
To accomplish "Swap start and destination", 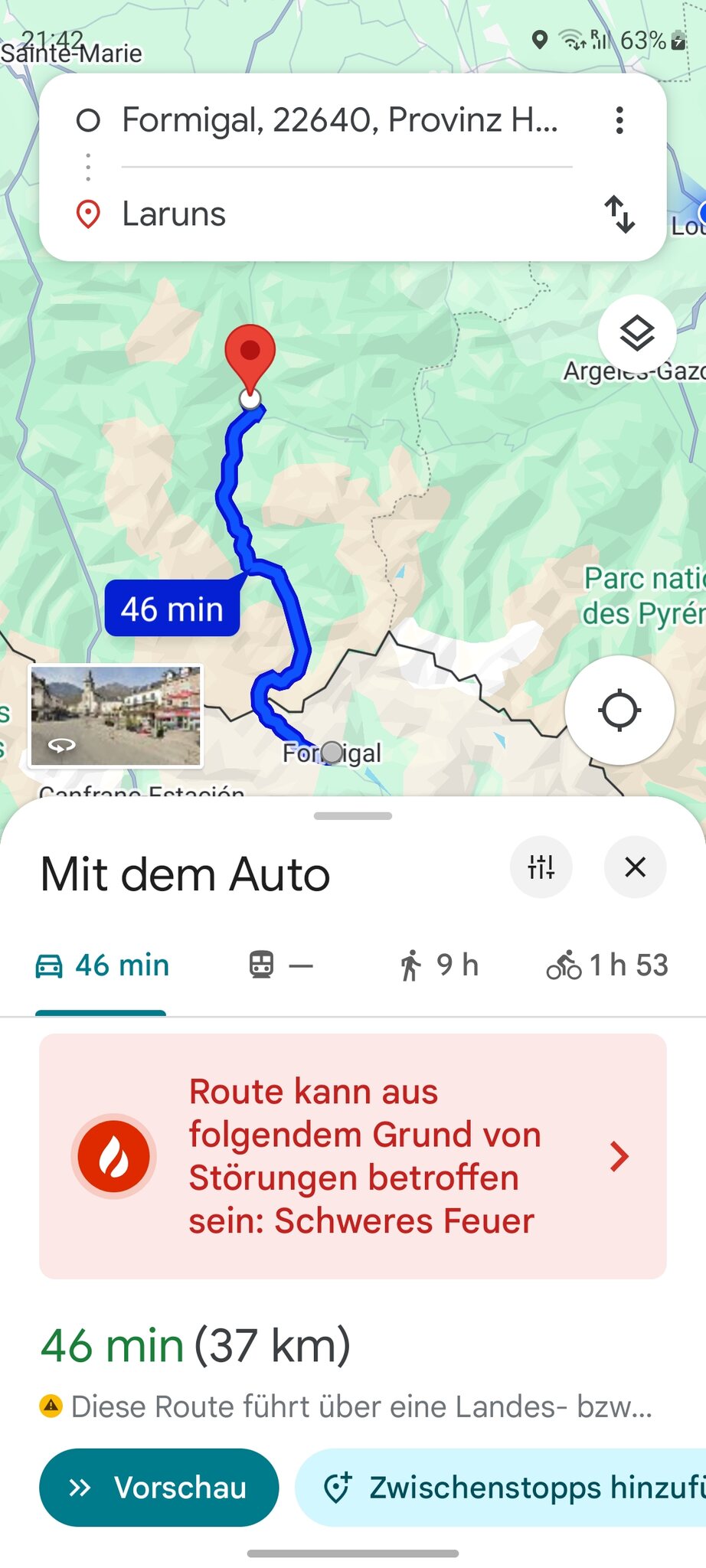I will point(619,214).
